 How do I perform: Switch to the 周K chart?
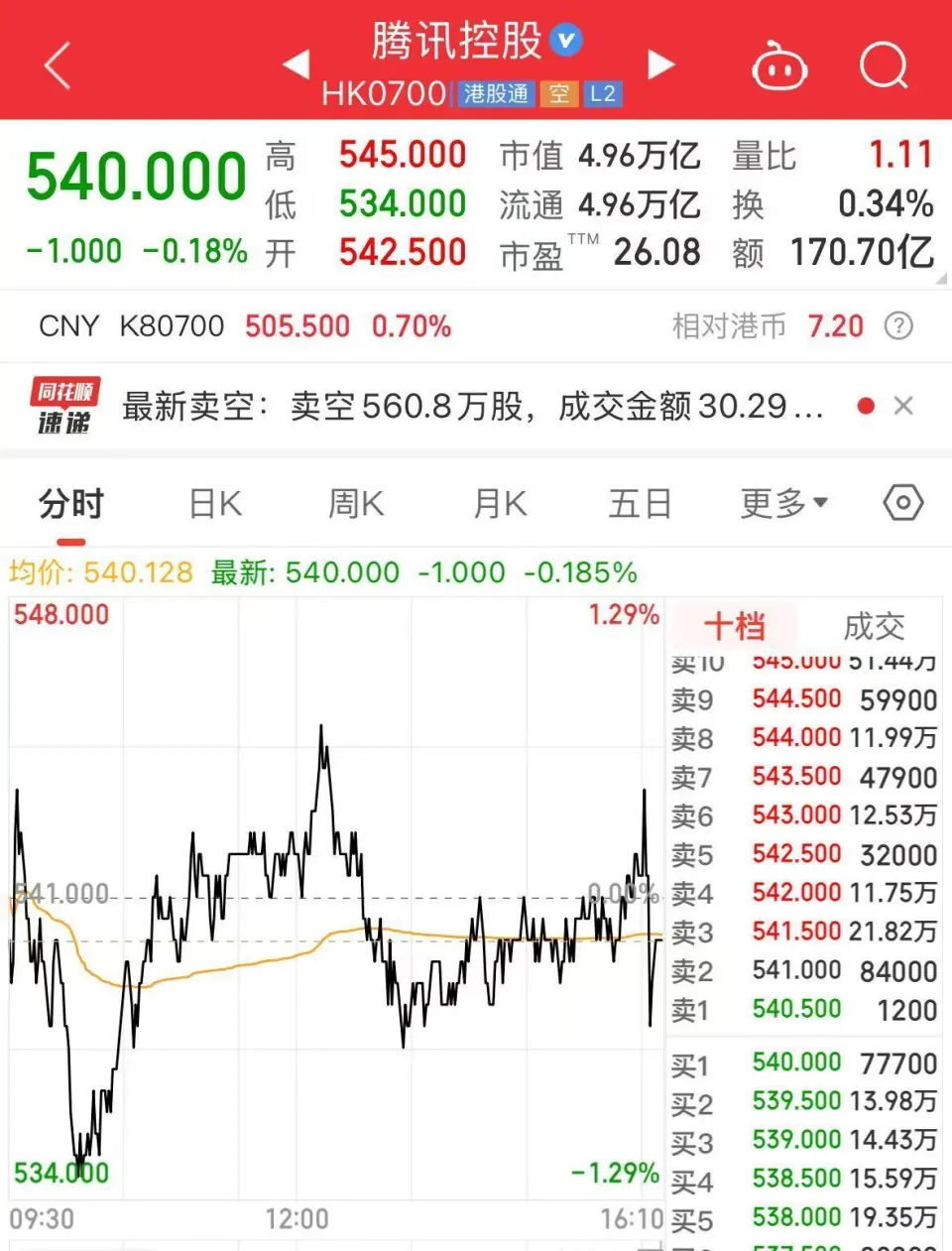[x=356, y=504]
